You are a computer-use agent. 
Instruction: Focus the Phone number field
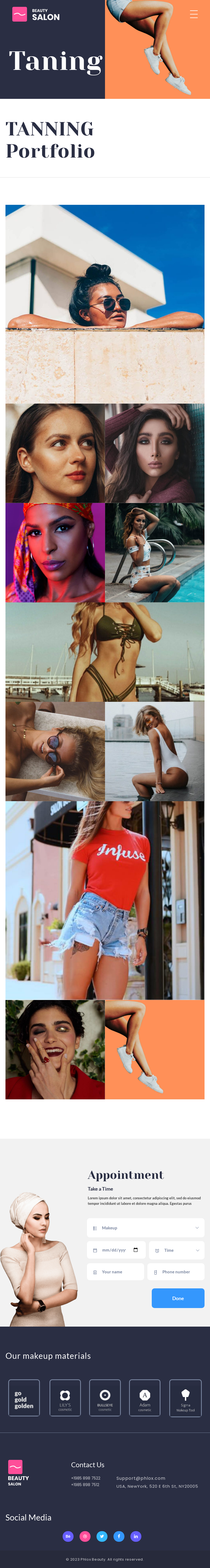tap(175, 1271)
